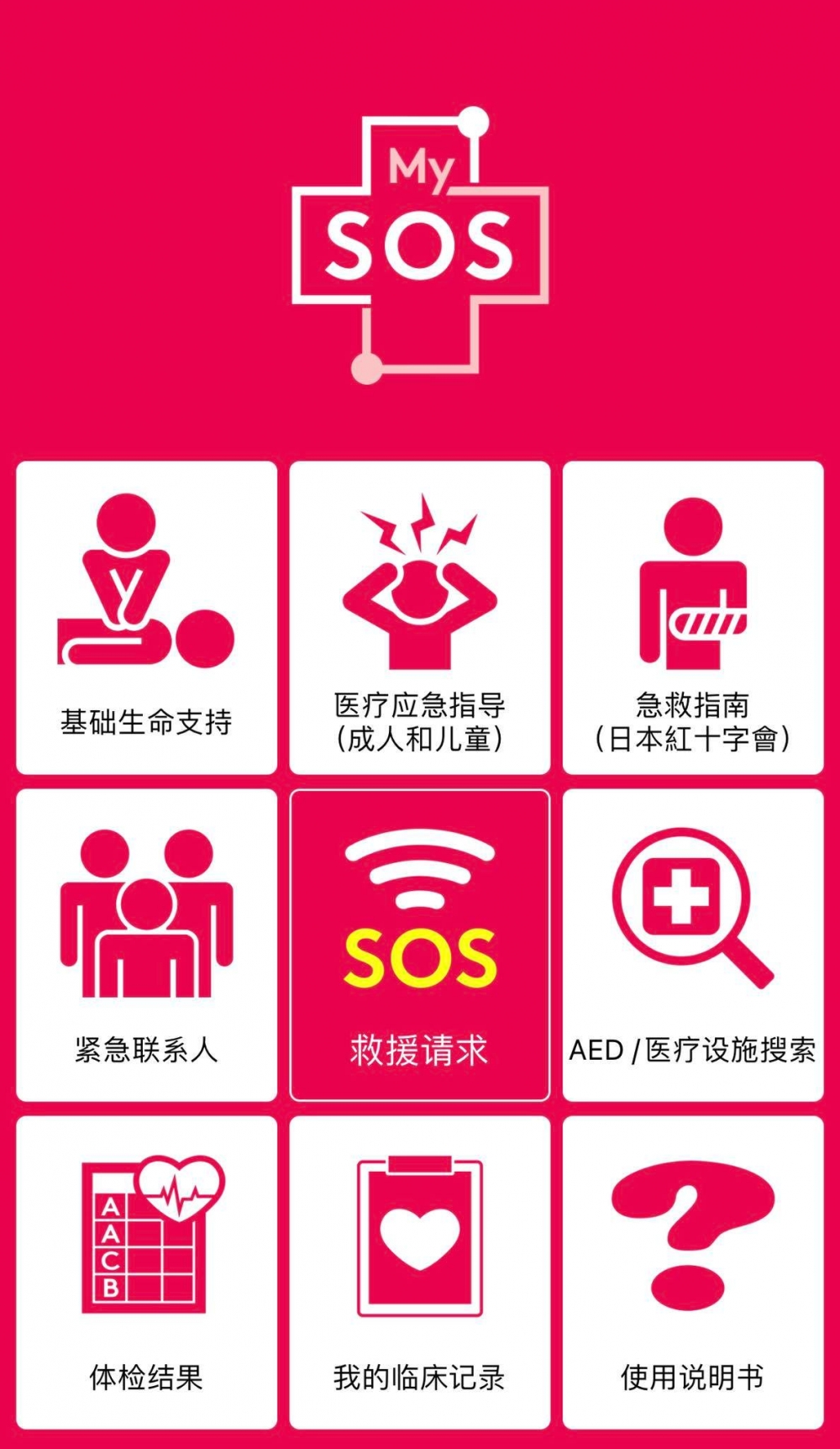Check 体检结果
The width and height of the screenshot is (840, 1449).
146,1272
